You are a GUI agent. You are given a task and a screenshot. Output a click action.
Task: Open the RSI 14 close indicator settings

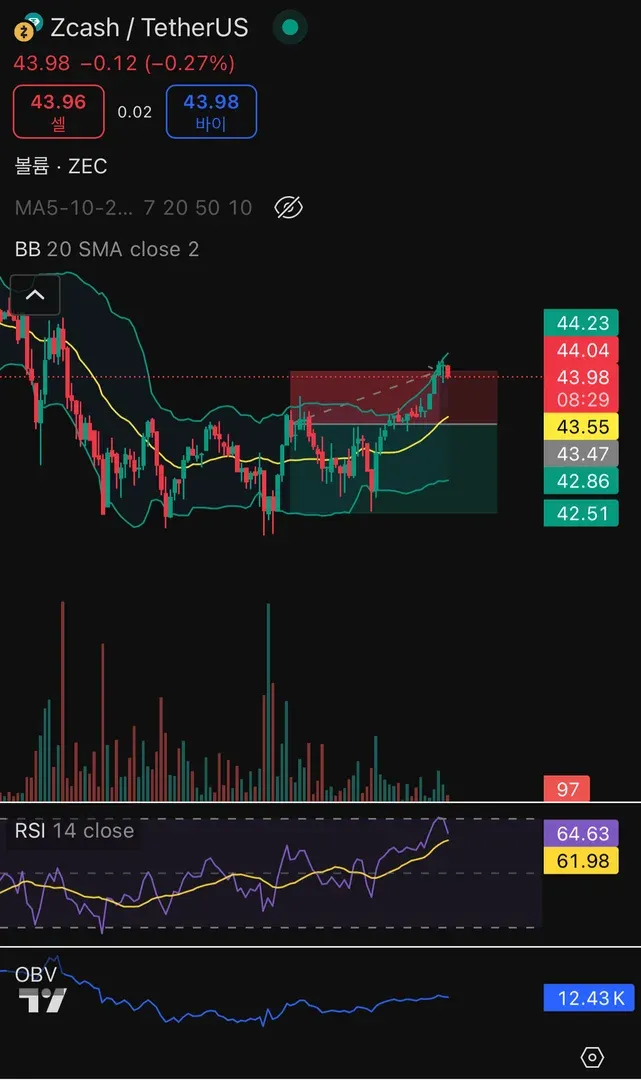[74, 831]
